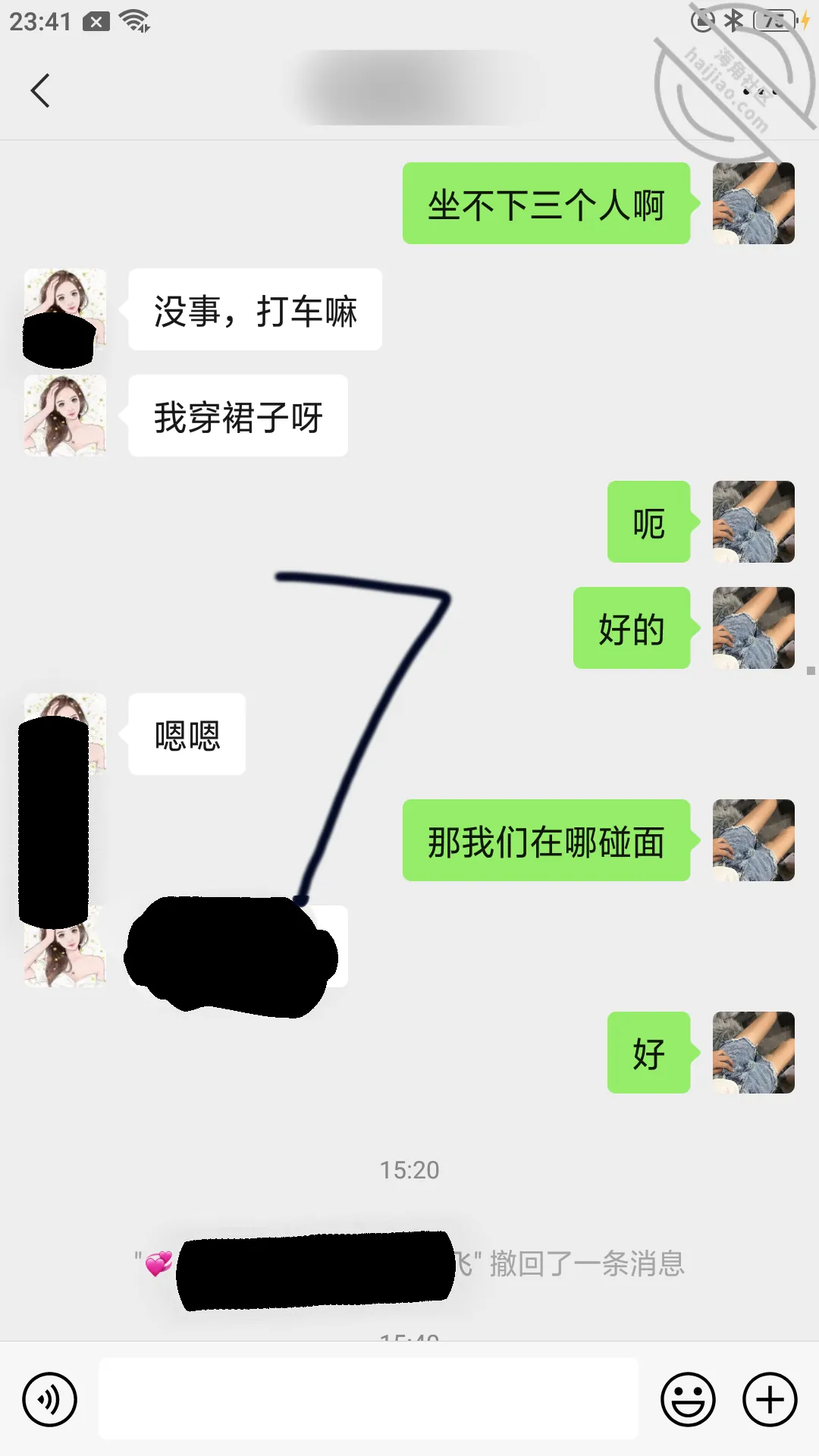Open own avatar beside 坐不下三个人啊
819x1456 pixels.
point(754,203)
